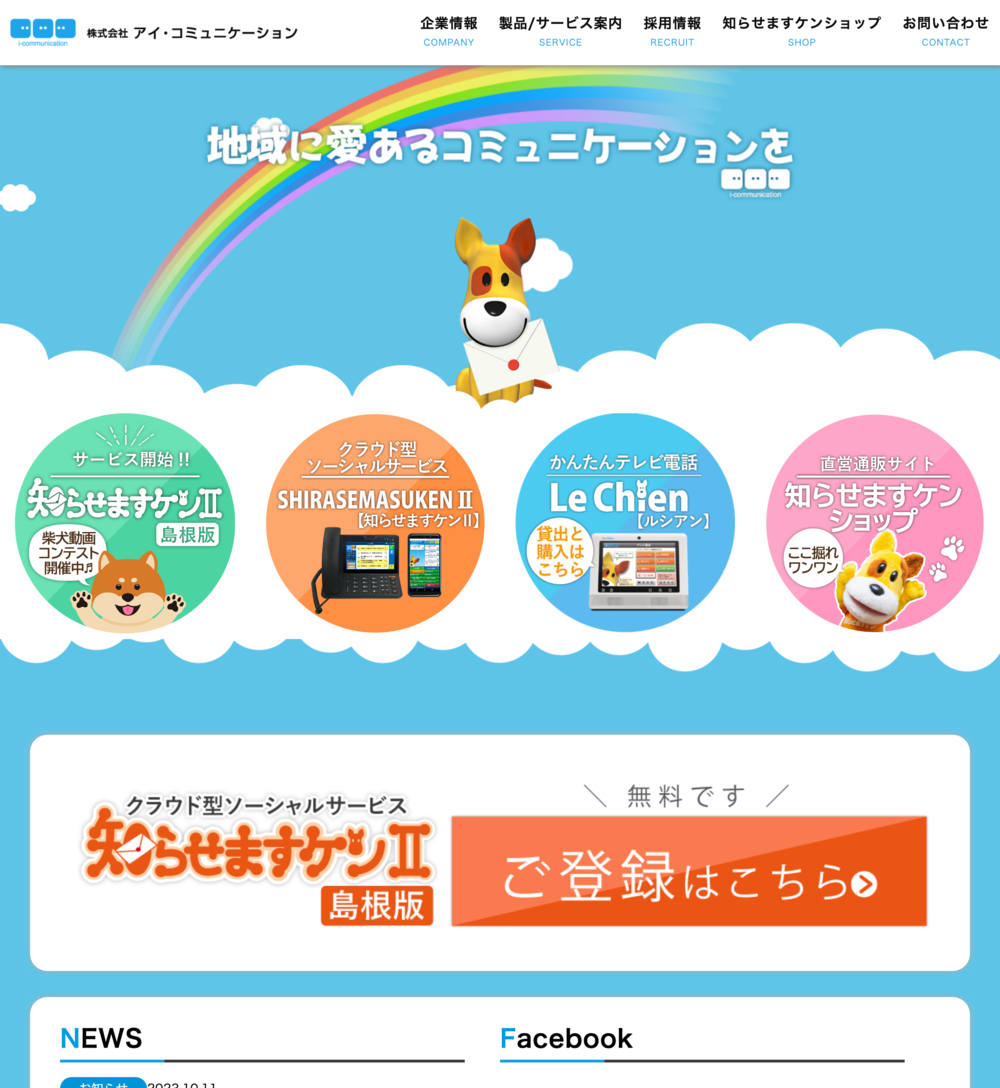Open the お知らせ news tag
Image resolution: width=1000 pixels, height=1088 pixels.
pyautogui.click(x=103, y=1083)
